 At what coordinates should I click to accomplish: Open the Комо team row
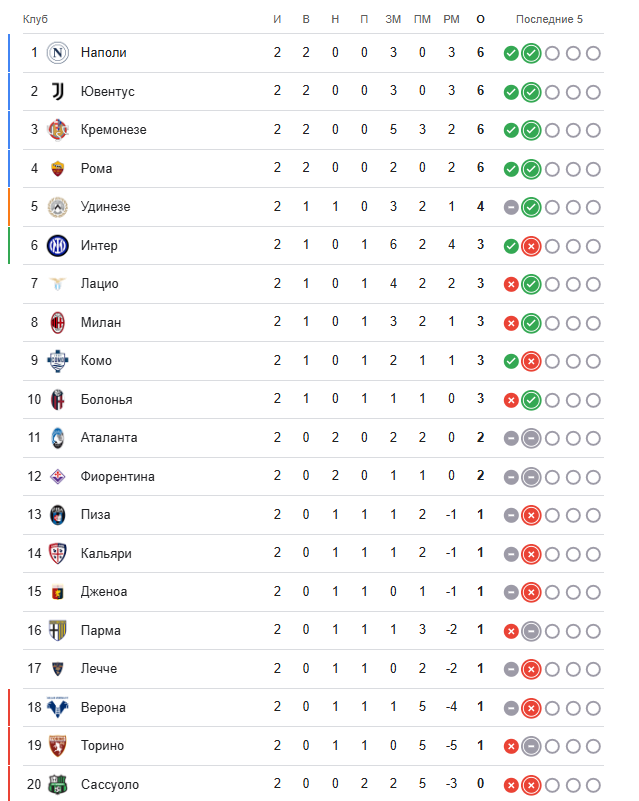[96, 361]
